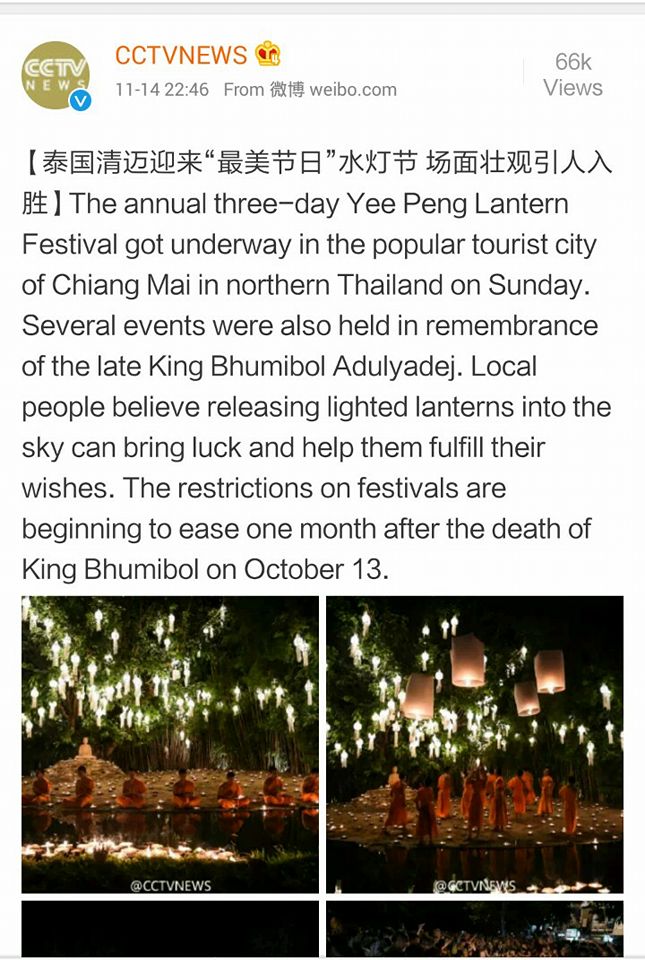The height and width of the screenshot is (960, 645).
Task: View photo of seated monks under lanterns
Action: click(x=170, y=744)
